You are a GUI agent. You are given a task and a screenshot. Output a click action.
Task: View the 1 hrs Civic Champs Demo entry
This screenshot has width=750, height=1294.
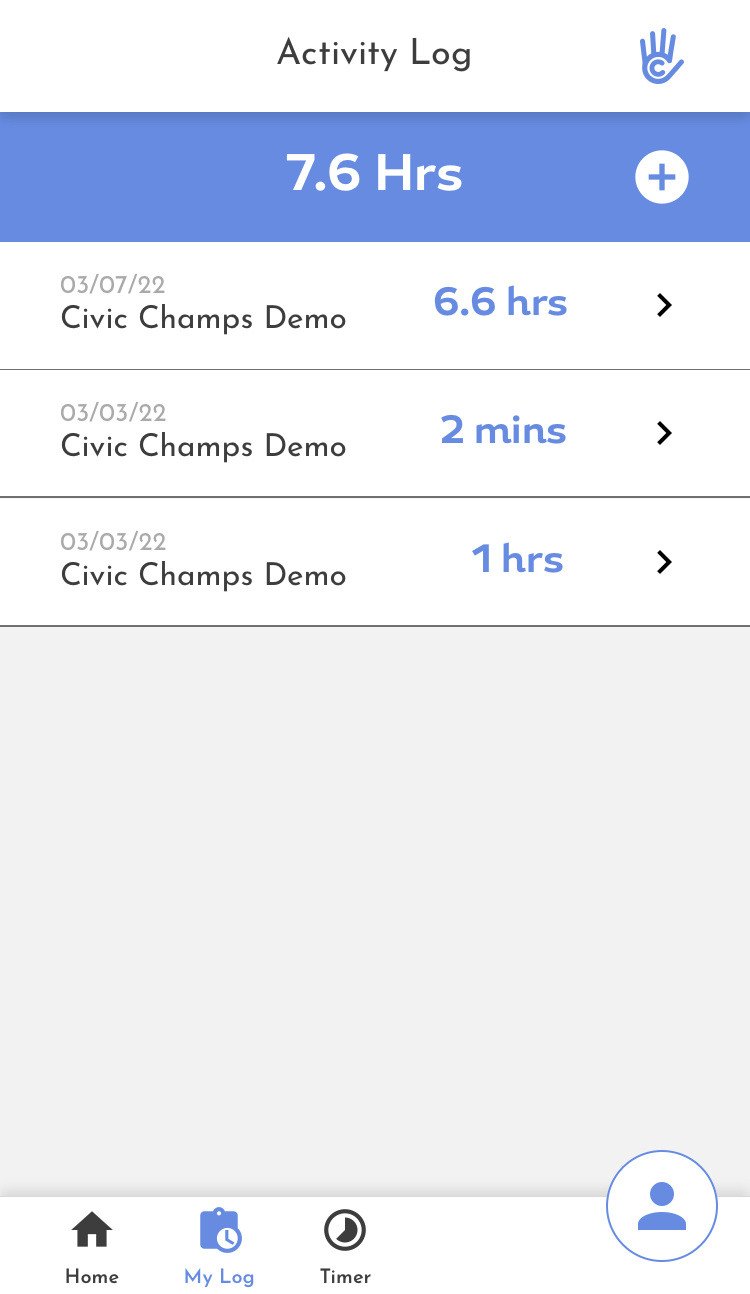pyautogui.click(x=375, y=562)
